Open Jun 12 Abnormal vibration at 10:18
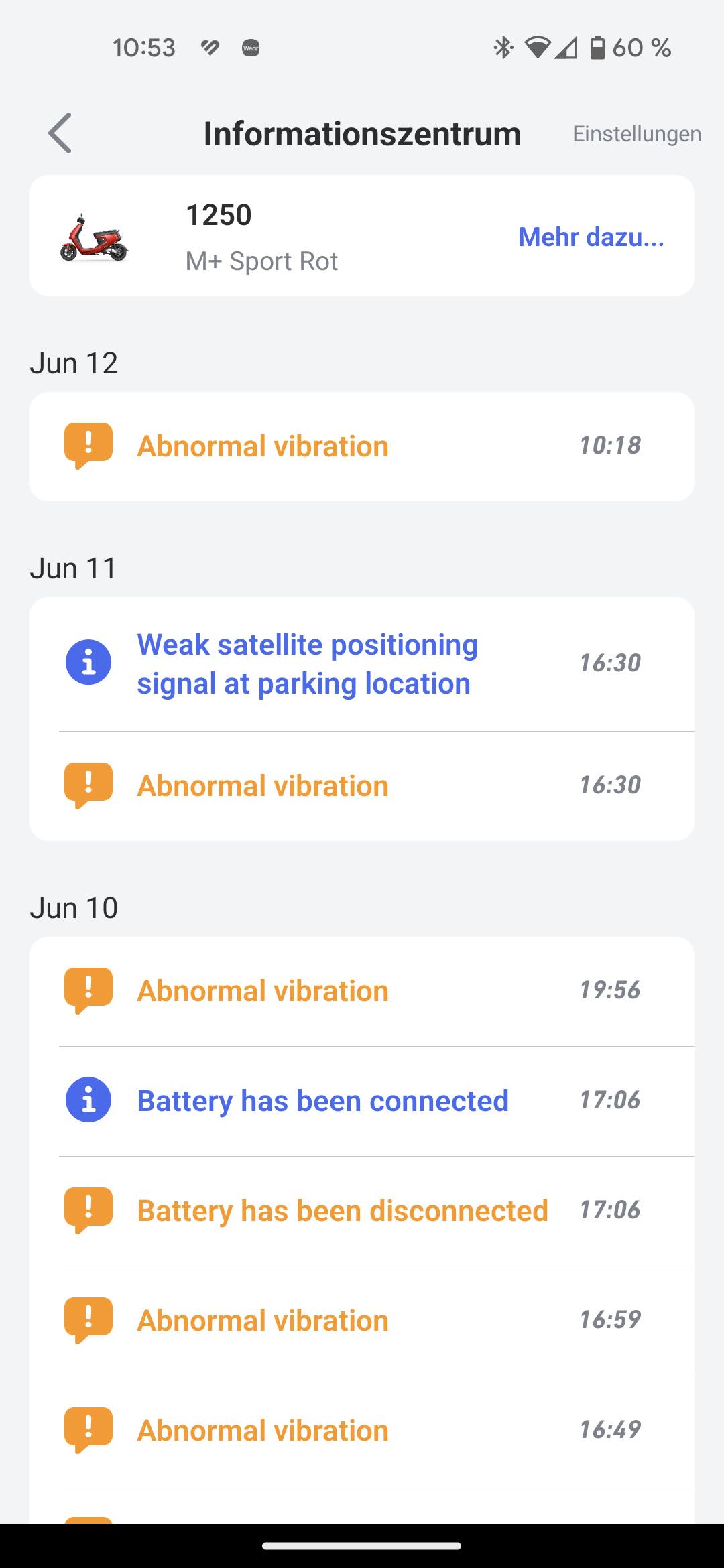 coord(361,446)
